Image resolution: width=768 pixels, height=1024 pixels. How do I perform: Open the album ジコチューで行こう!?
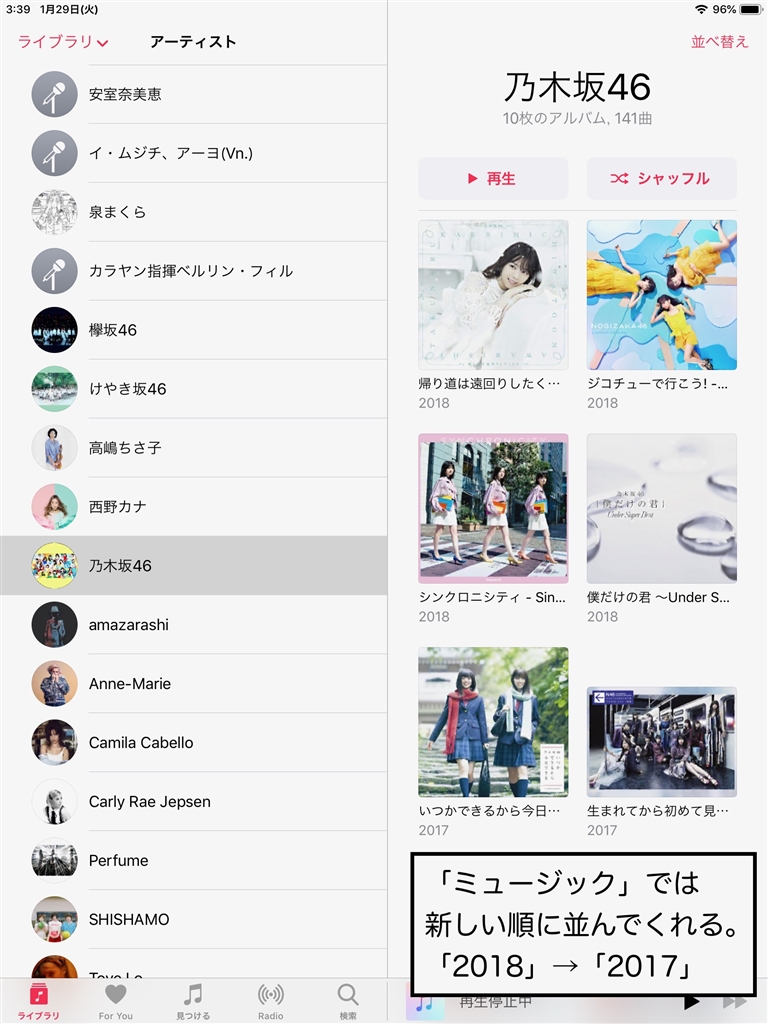pyautogui.click(x=661, y=296)
